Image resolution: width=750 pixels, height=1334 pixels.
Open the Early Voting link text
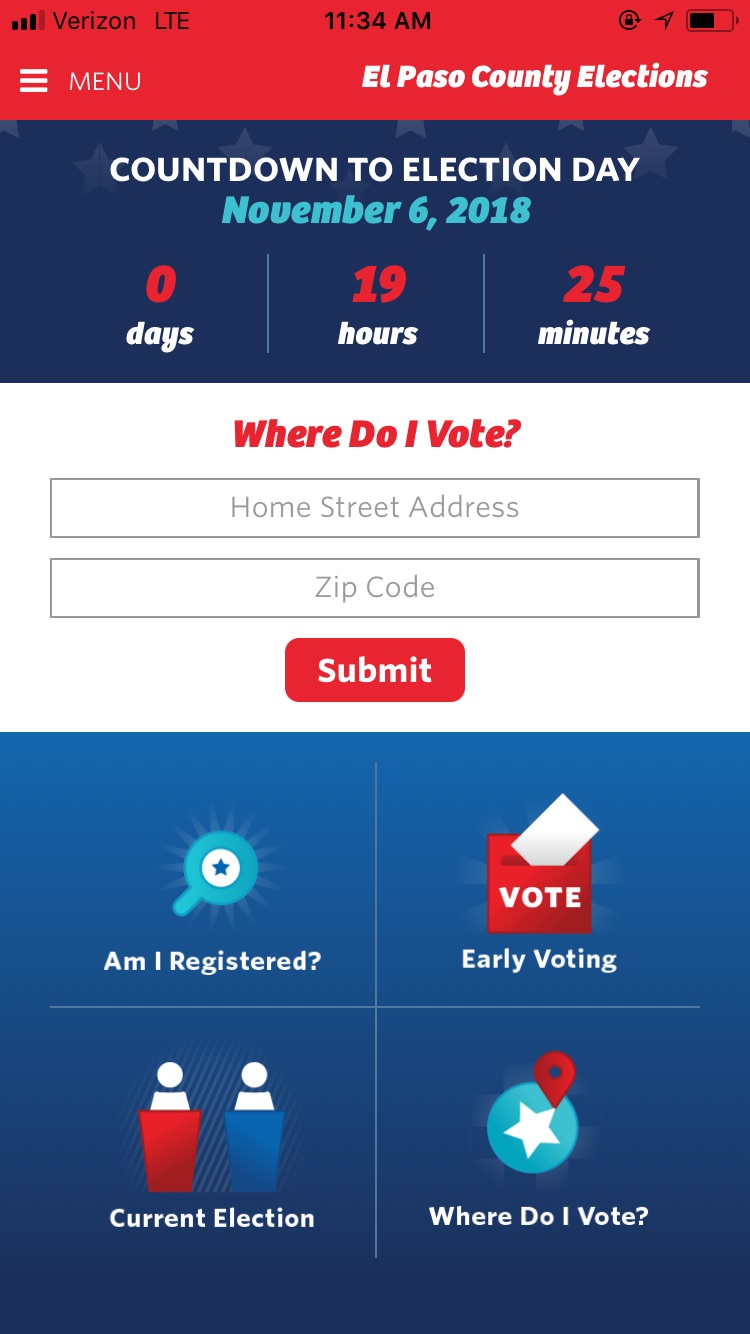click(540, 958)
